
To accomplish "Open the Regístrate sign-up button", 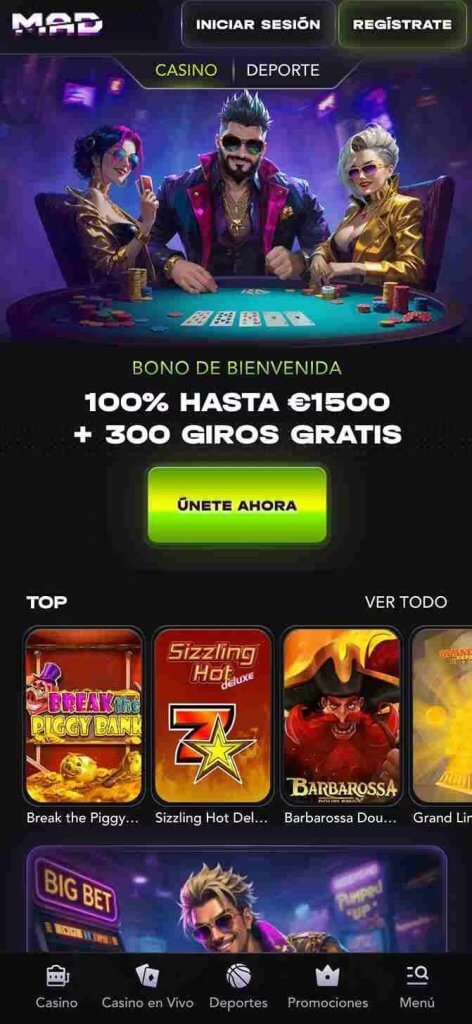I will click(402, 25).
